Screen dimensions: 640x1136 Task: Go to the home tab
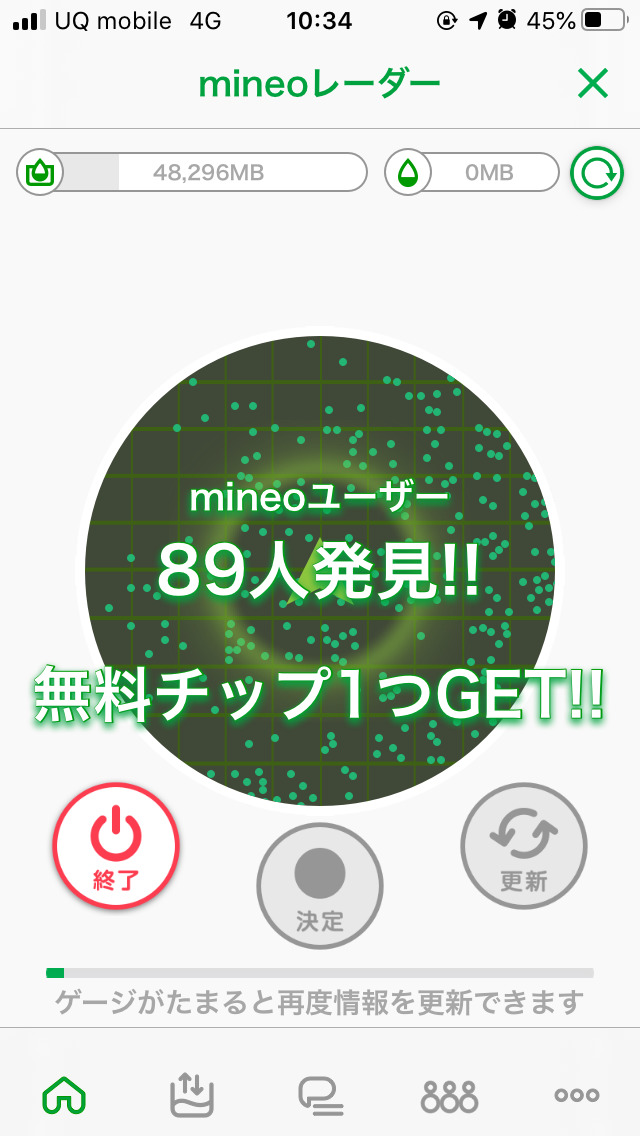64,1096
